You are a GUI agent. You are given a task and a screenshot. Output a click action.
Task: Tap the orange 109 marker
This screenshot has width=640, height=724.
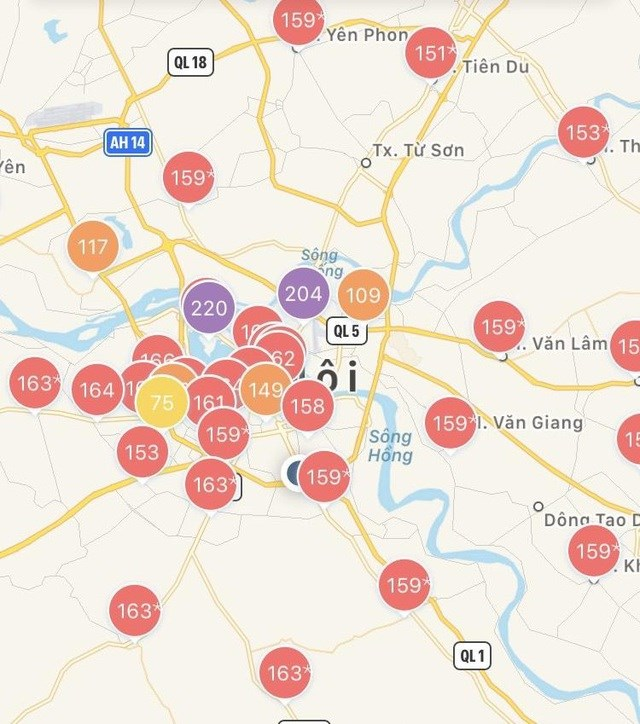[363, 295]
